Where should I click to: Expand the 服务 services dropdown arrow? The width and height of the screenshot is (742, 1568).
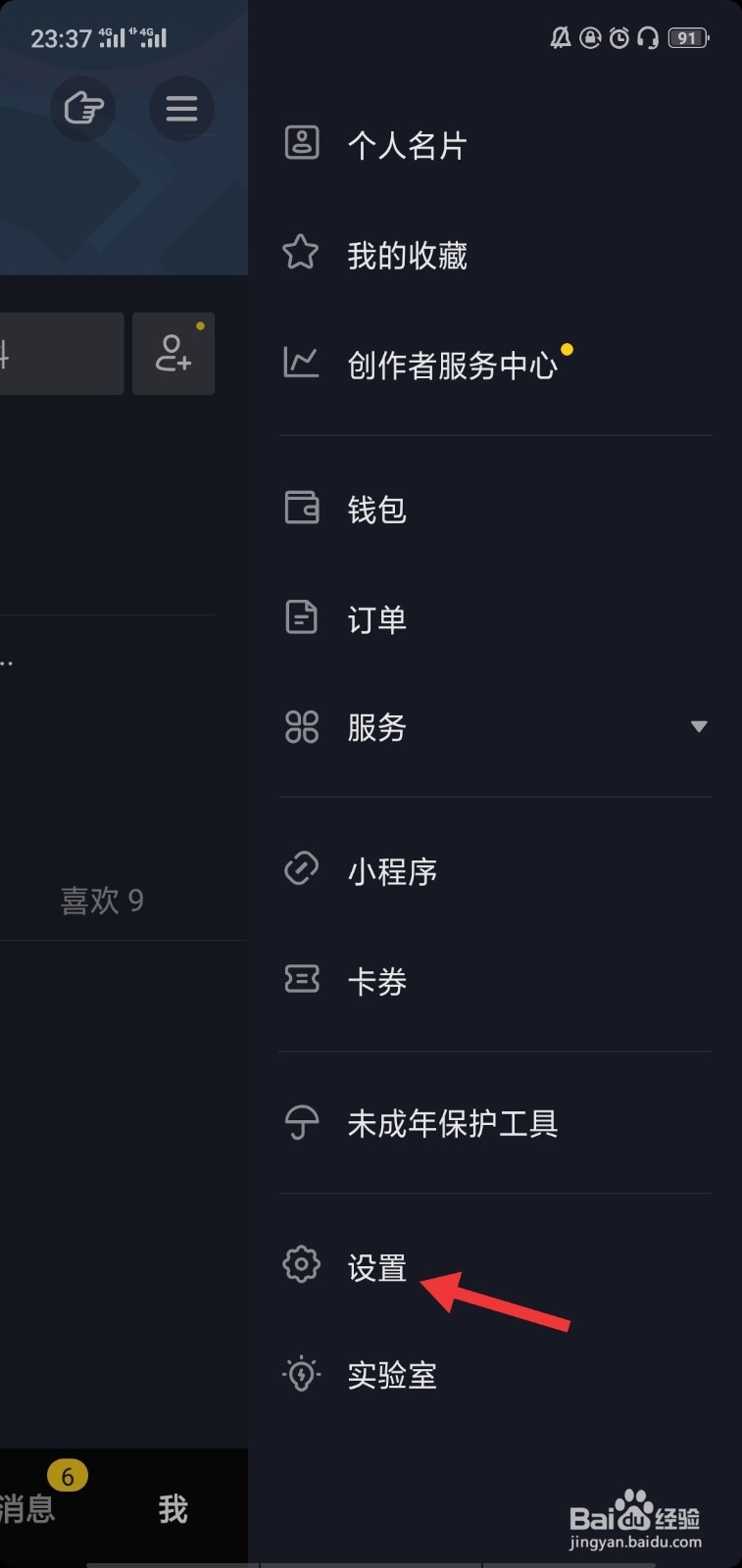(x=699, y=727)
